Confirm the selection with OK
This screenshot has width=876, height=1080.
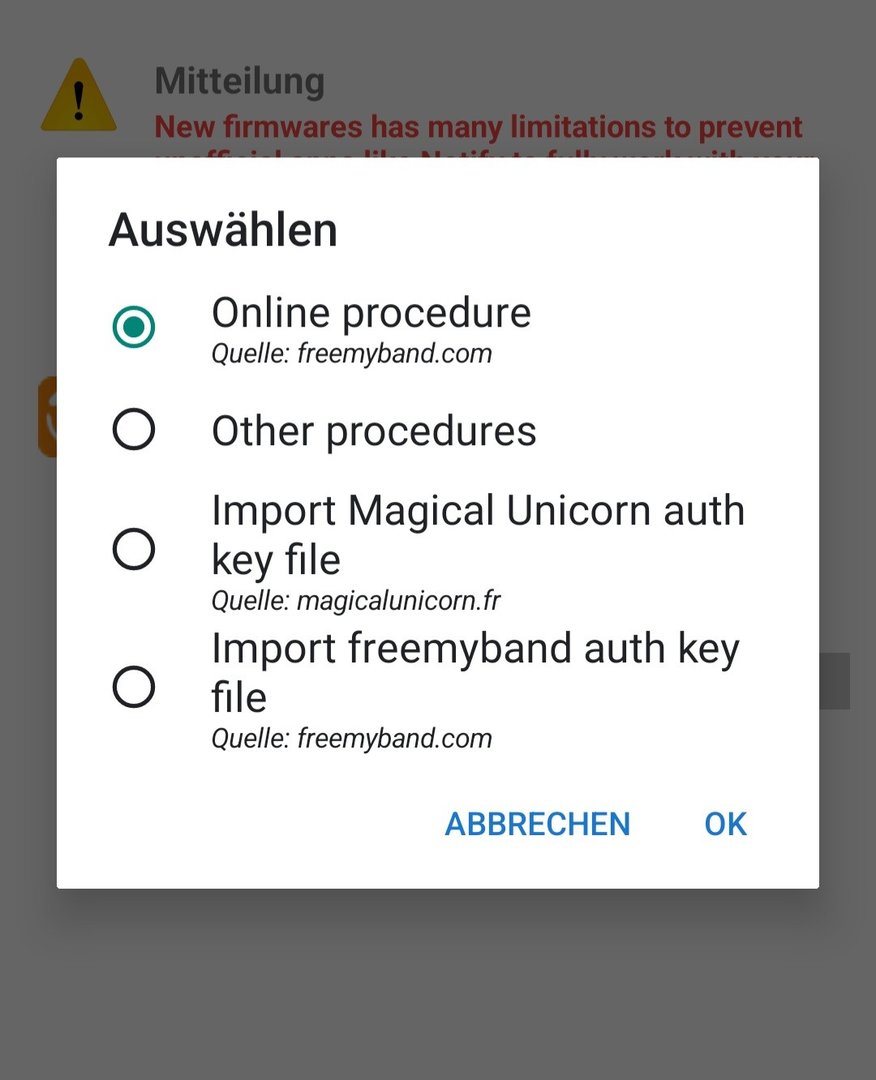[x=725, y=824]
